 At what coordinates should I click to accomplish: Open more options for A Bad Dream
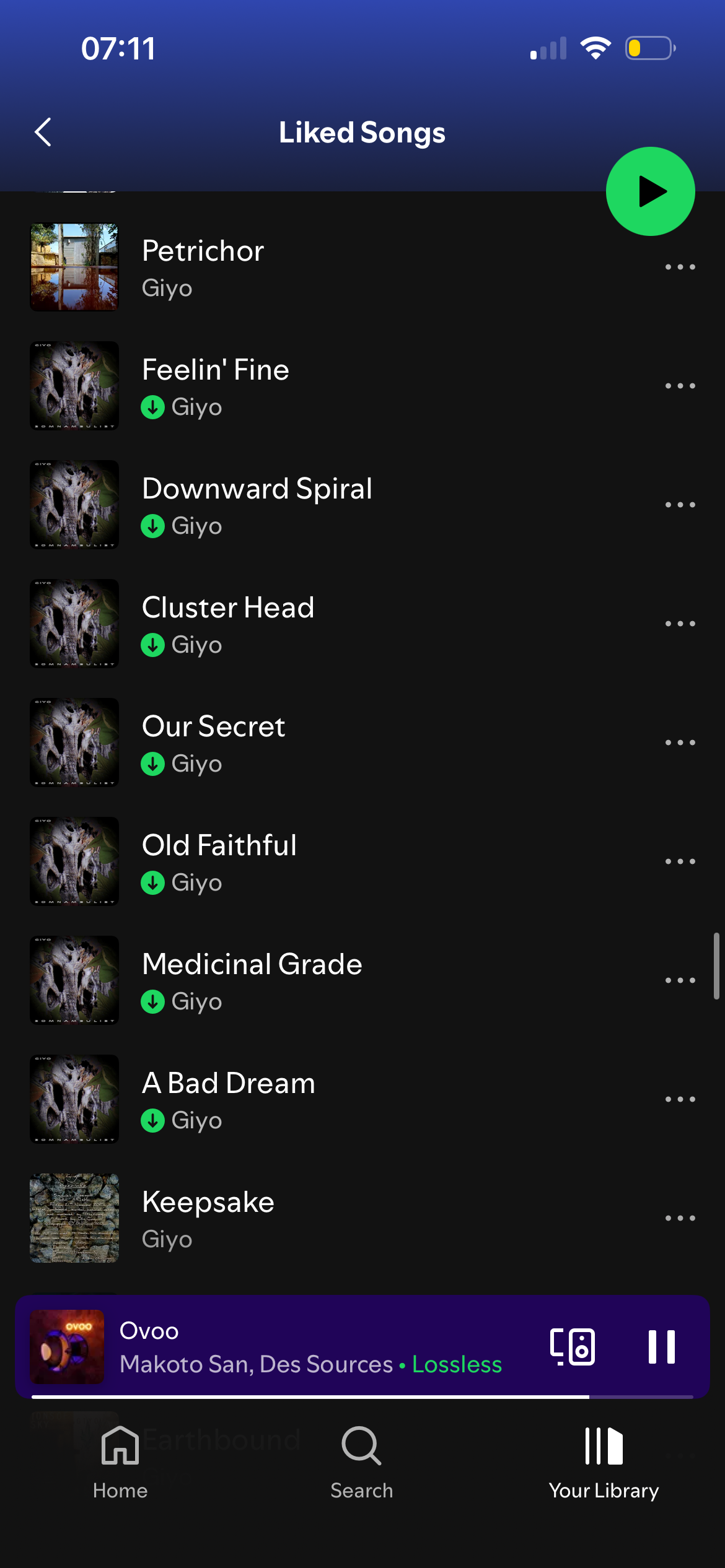(x=680, y=1100)
